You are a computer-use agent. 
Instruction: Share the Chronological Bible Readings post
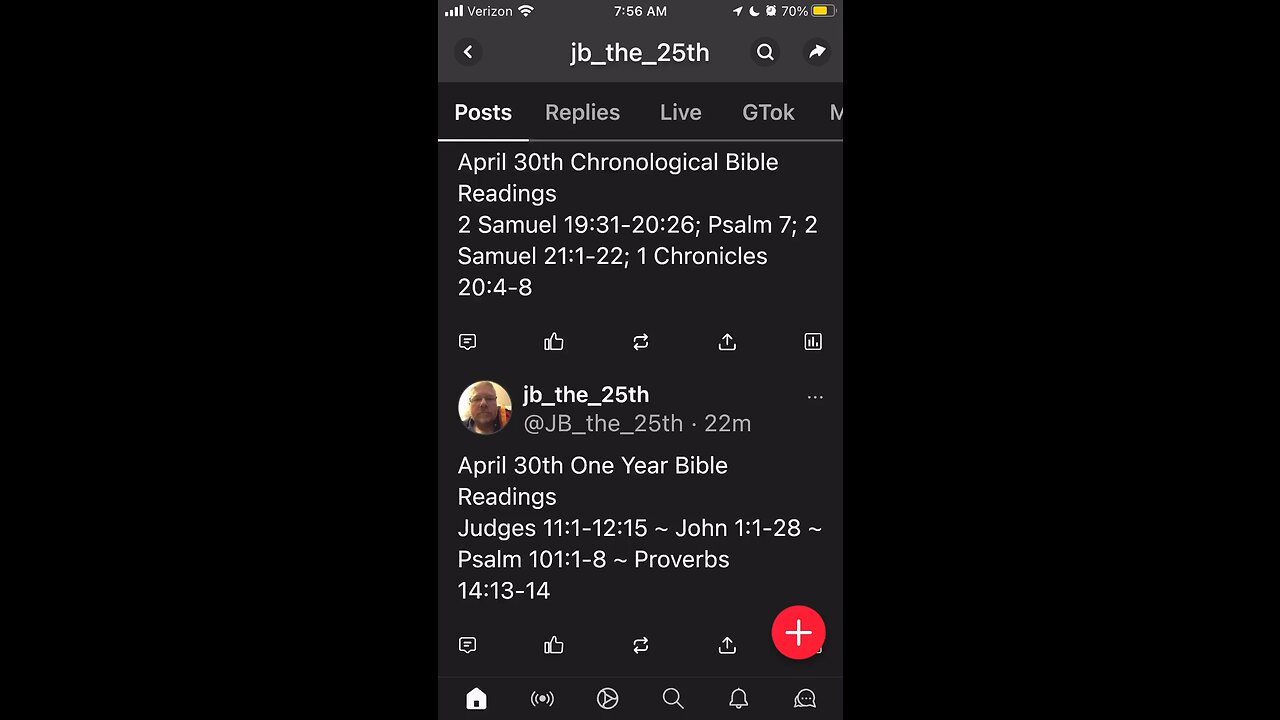(727, 342)
